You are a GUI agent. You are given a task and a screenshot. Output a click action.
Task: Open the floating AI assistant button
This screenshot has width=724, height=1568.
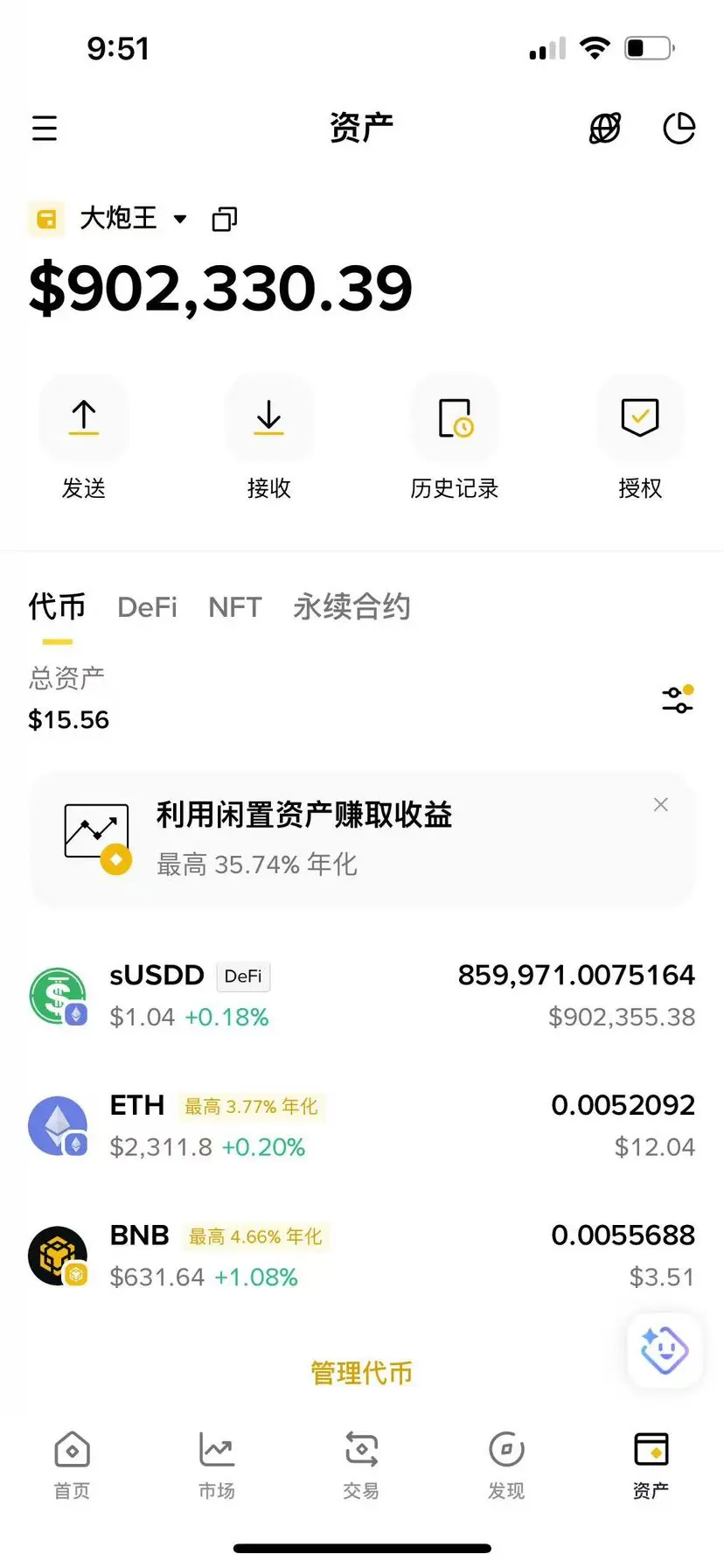click(x=665, y=1350)
